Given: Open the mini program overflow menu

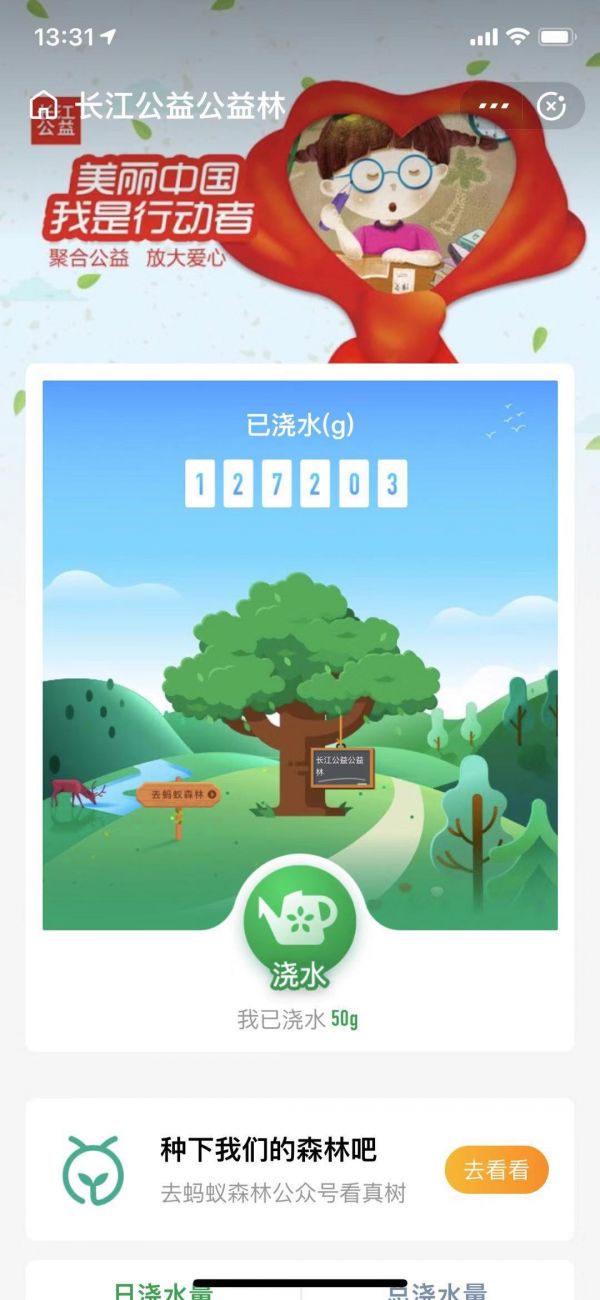Looking at the screenshot, I should (494, 105).
